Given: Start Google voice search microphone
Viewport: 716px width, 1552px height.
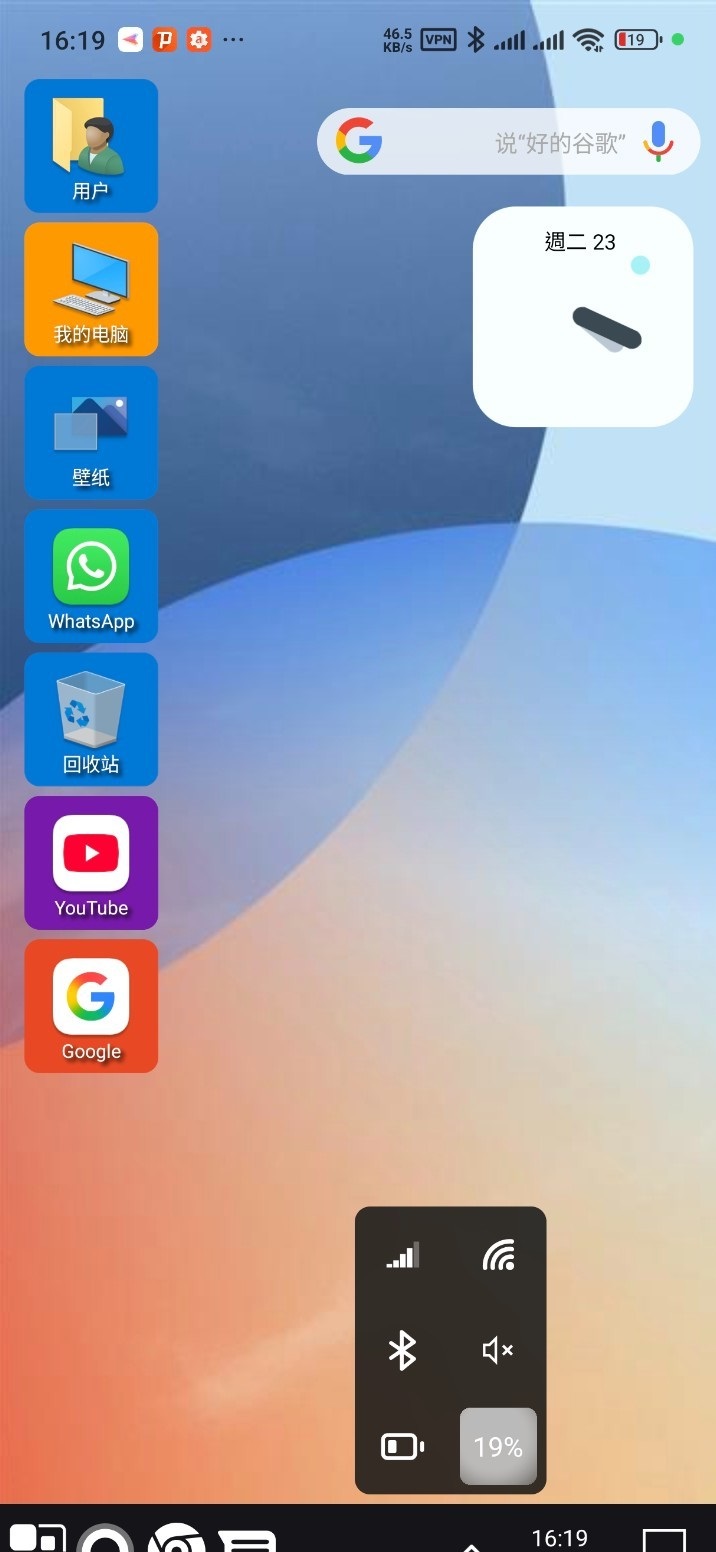Looking at the screenshot, I should [x=658, y=142].
